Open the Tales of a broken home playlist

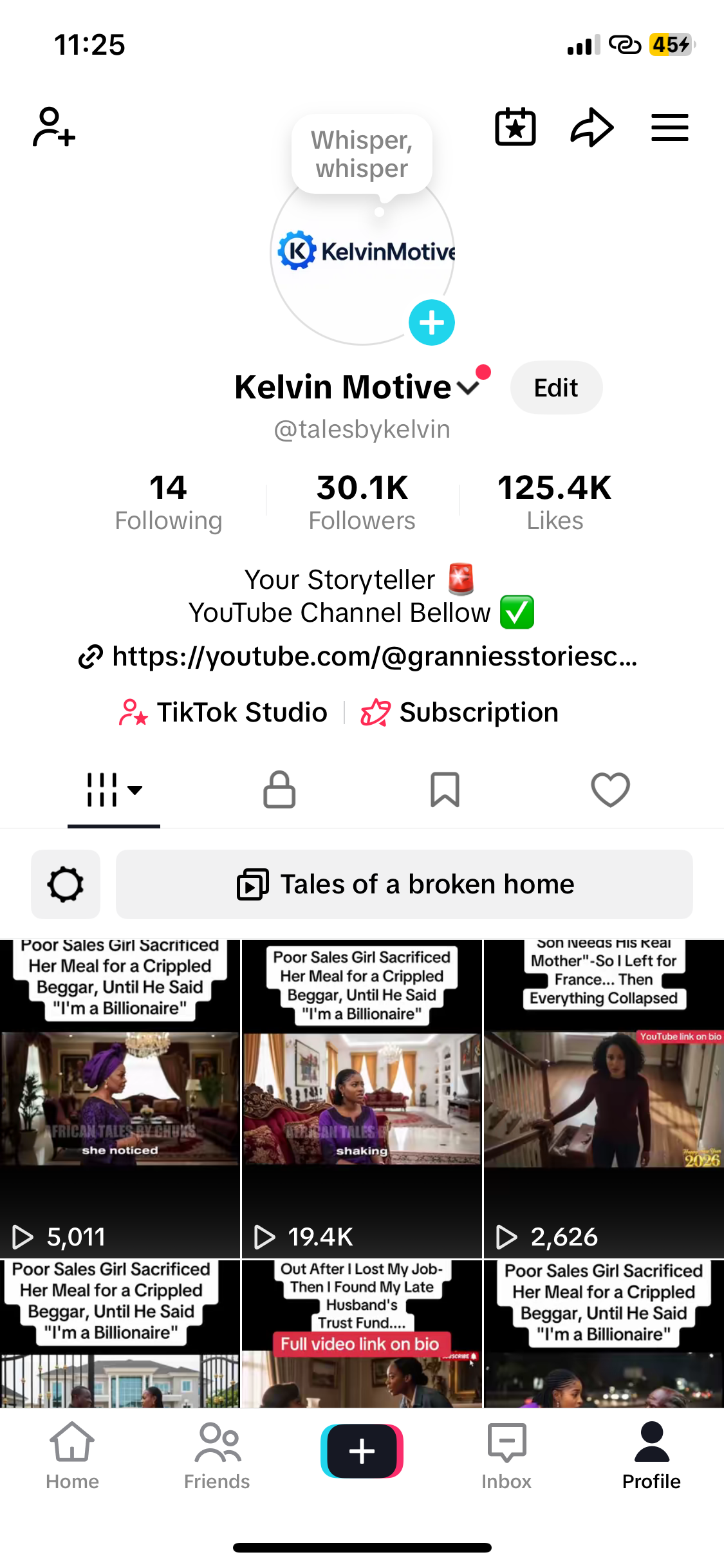(x=404, y=884)
